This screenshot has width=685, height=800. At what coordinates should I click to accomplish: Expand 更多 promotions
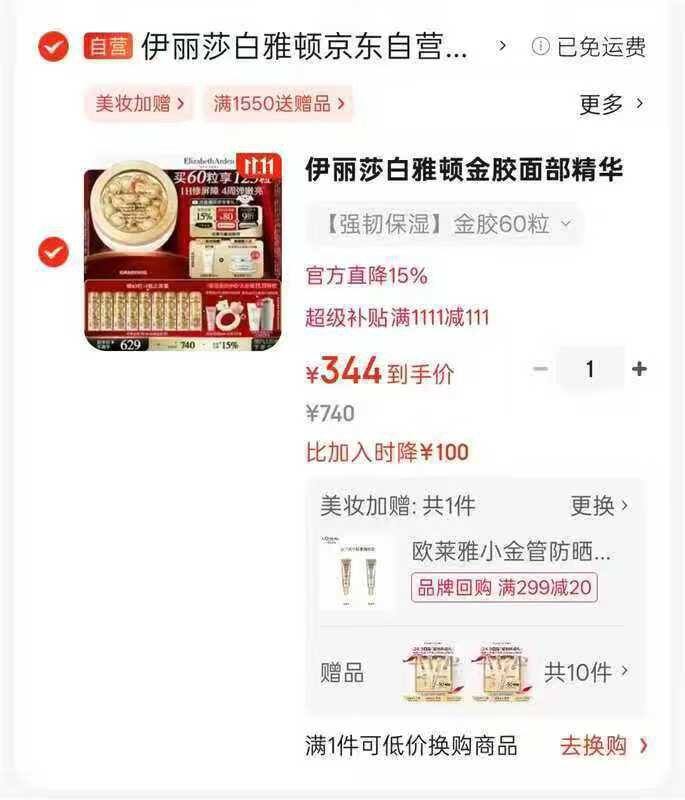coord(611,103)
